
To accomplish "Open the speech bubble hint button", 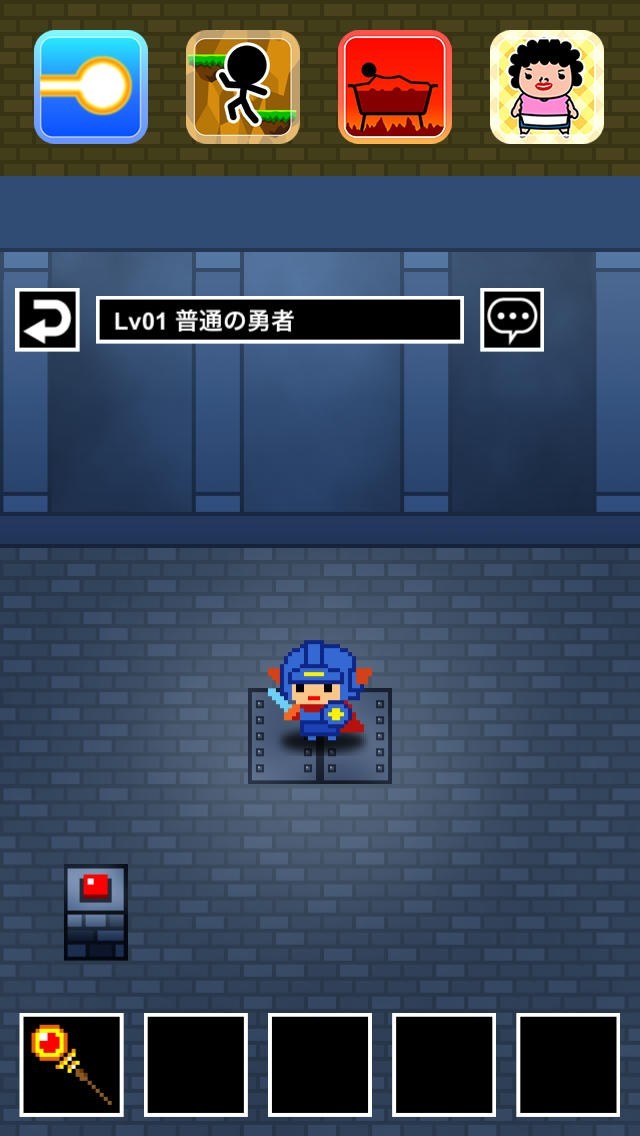I will click(x=512, y=320).
